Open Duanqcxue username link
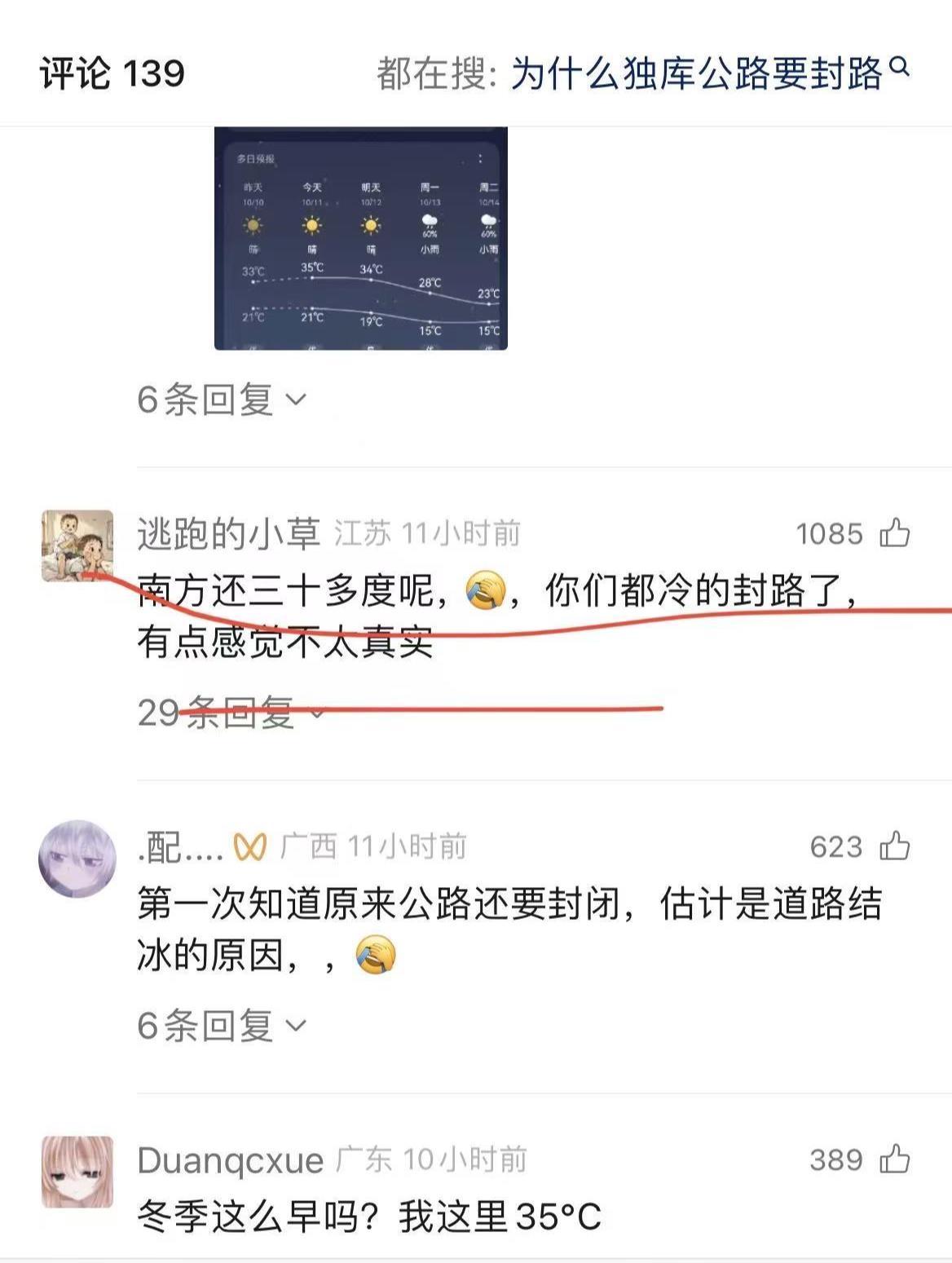The image size is (952, 1263). tap(230, 1160)
